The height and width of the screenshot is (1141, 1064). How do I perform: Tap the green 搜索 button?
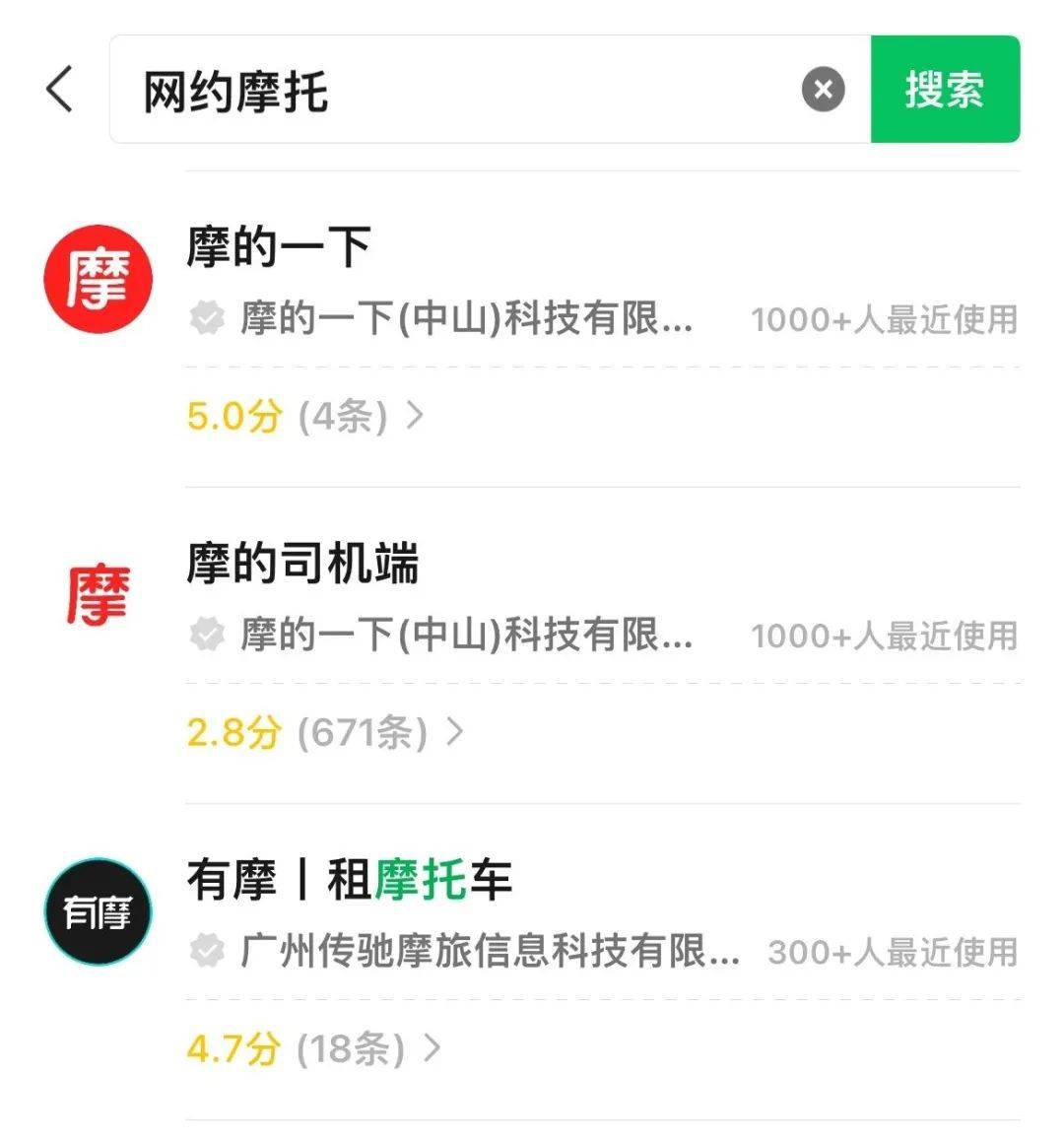(x=944, y=90)
